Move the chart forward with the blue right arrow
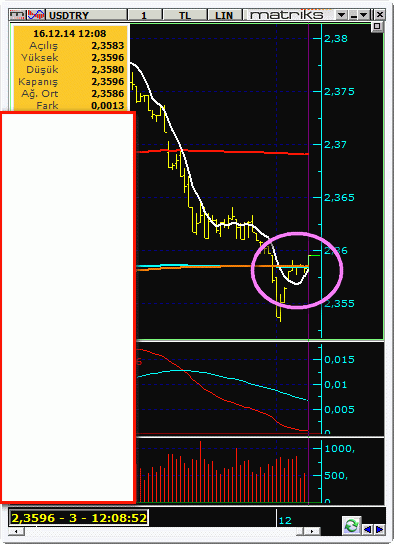The height and width of the screenshot is (544, 394). click(x=379, y=529)
